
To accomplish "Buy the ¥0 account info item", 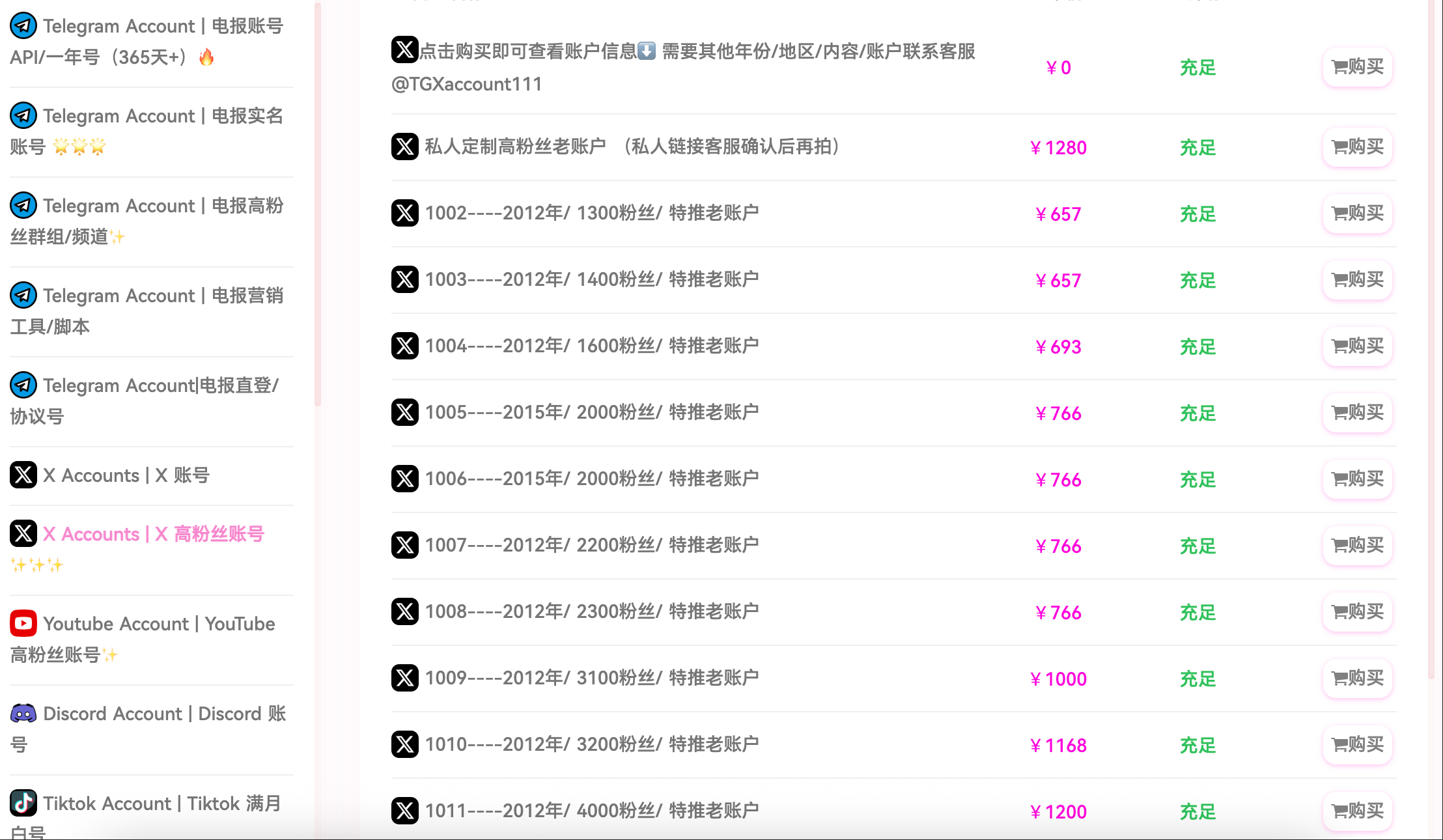I will [x=1357, y=67].
